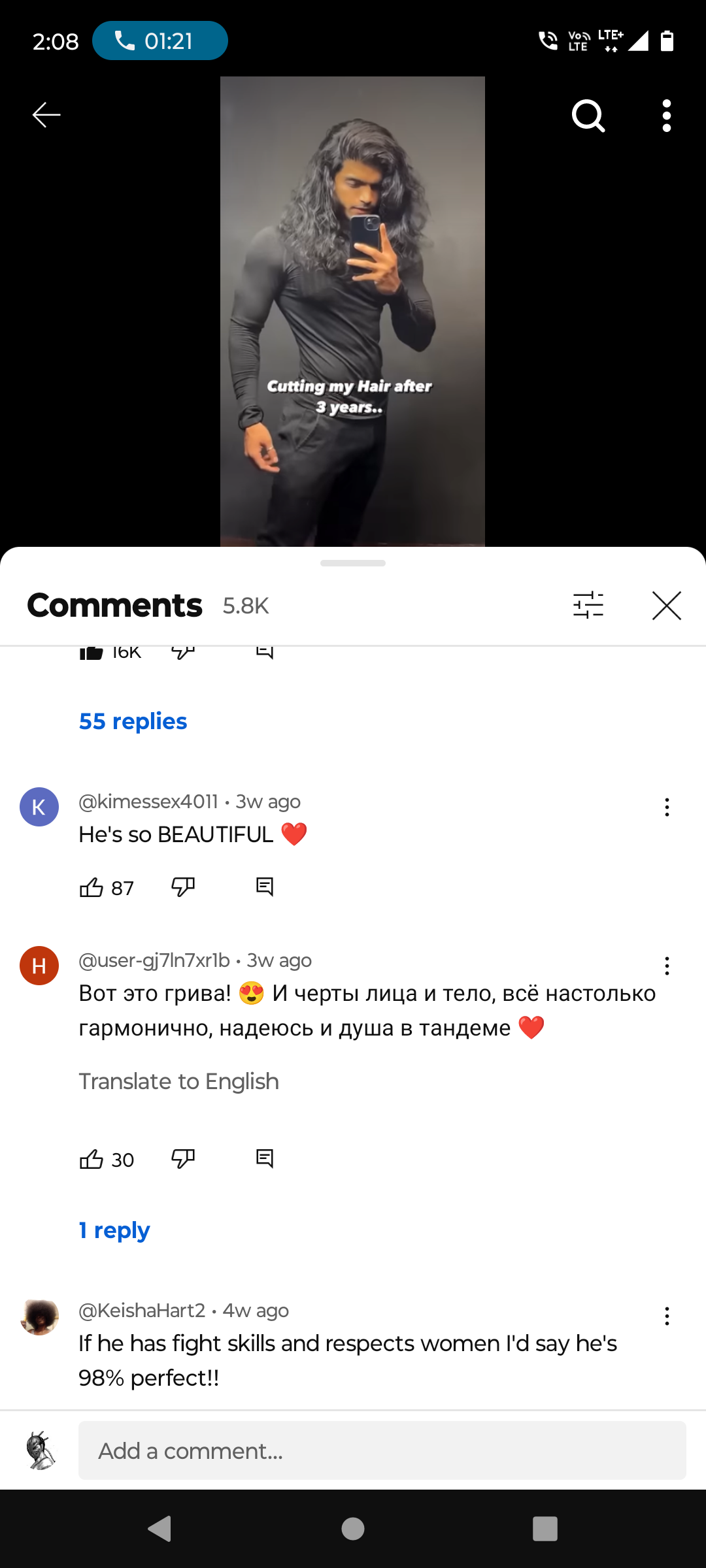This screenshot has height=1568, width=706.
Task: Reply to @user-gj7ln7xr1b's comment
Action: [264, 1159]
